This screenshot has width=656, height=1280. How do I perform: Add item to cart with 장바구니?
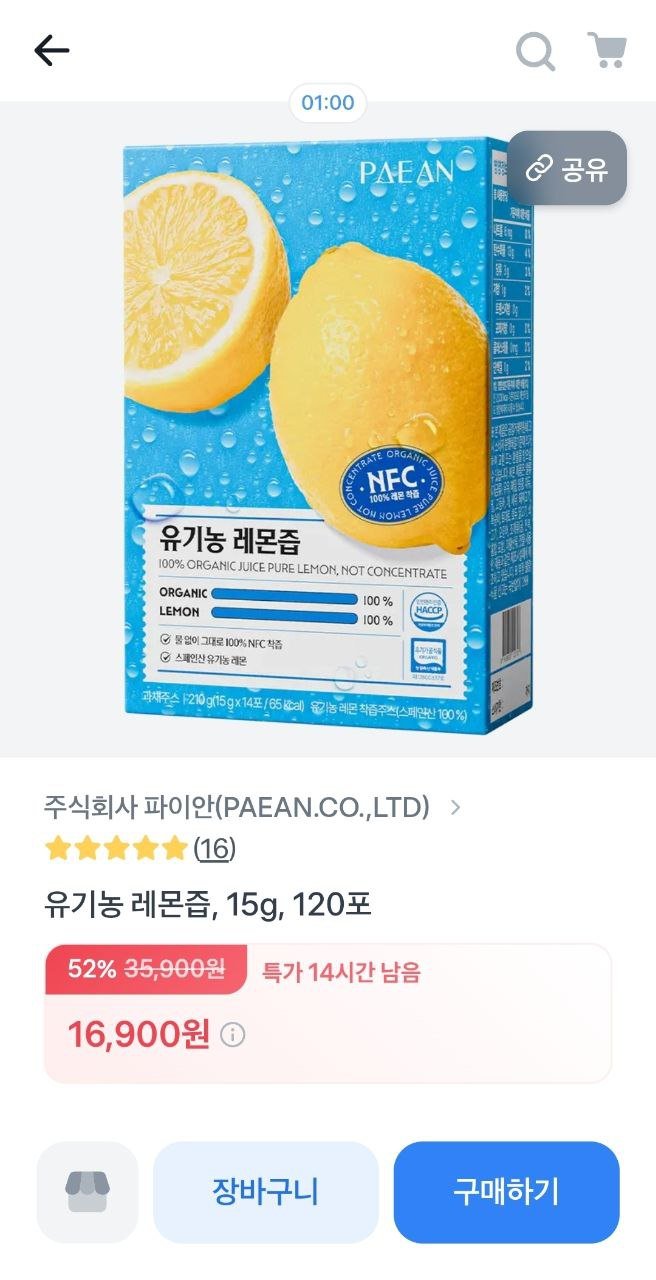pos(265,1192)
